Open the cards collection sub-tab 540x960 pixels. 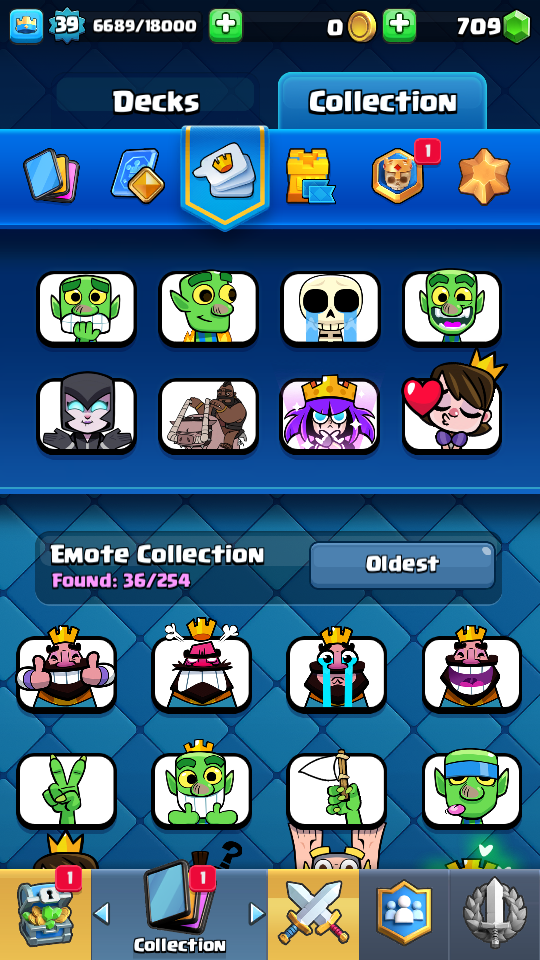pyautogui.click(x=51, y=176)
